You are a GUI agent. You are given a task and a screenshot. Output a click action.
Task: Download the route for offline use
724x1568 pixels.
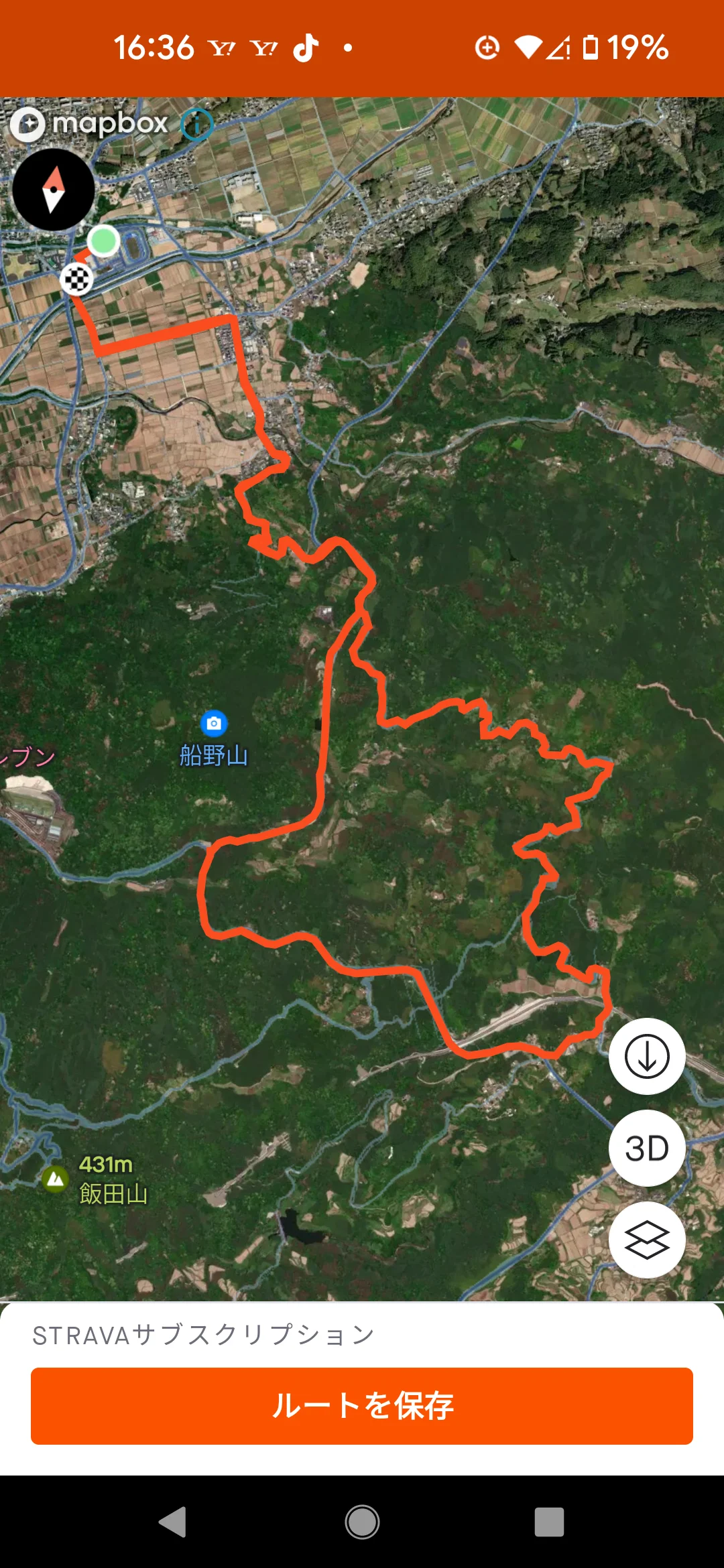647,1057
